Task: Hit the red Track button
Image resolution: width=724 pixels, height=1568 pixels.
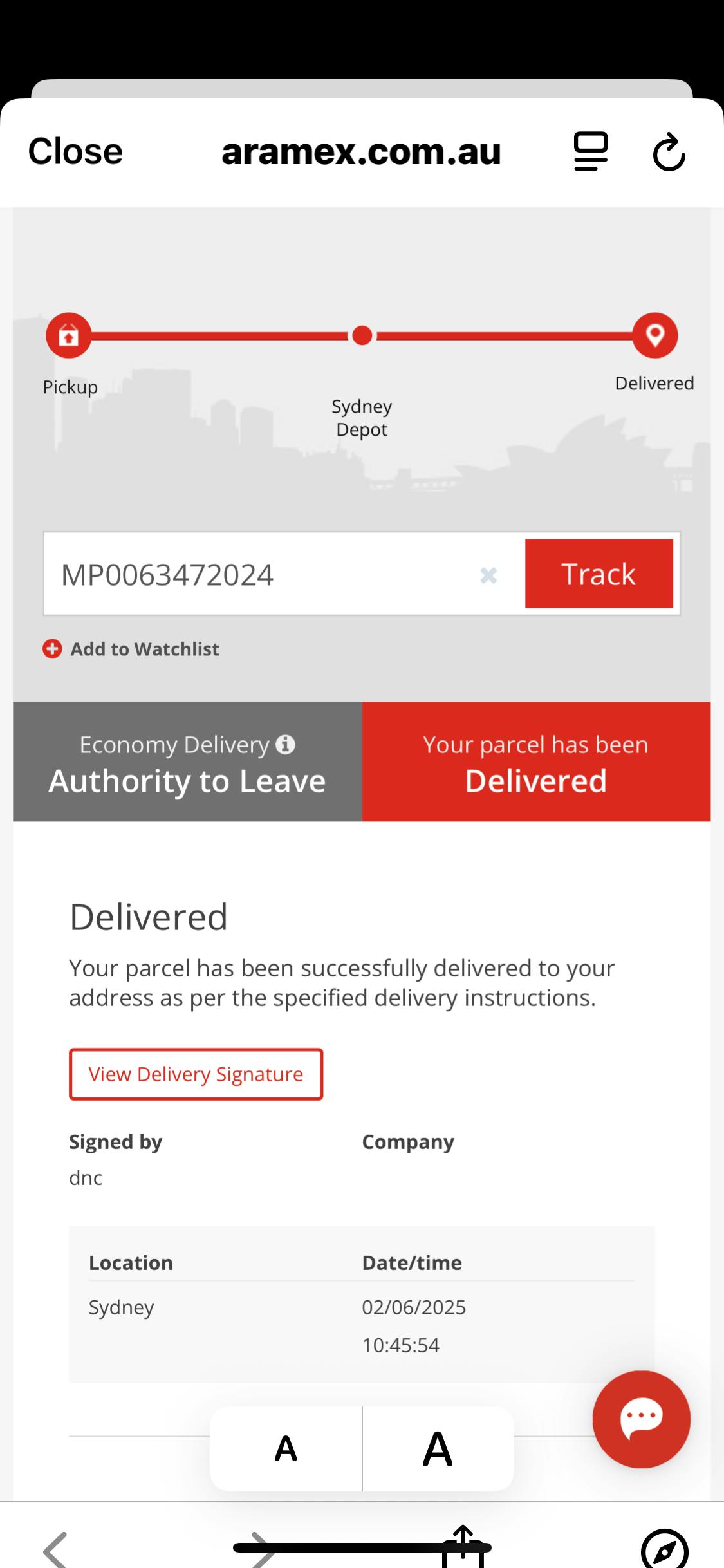Action: [x=599, y=574]
